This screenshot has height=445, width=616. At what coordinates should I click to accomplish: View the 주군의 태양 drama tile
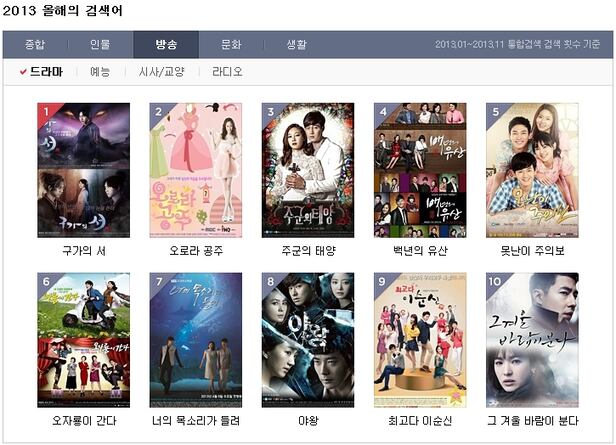point(307,170)
